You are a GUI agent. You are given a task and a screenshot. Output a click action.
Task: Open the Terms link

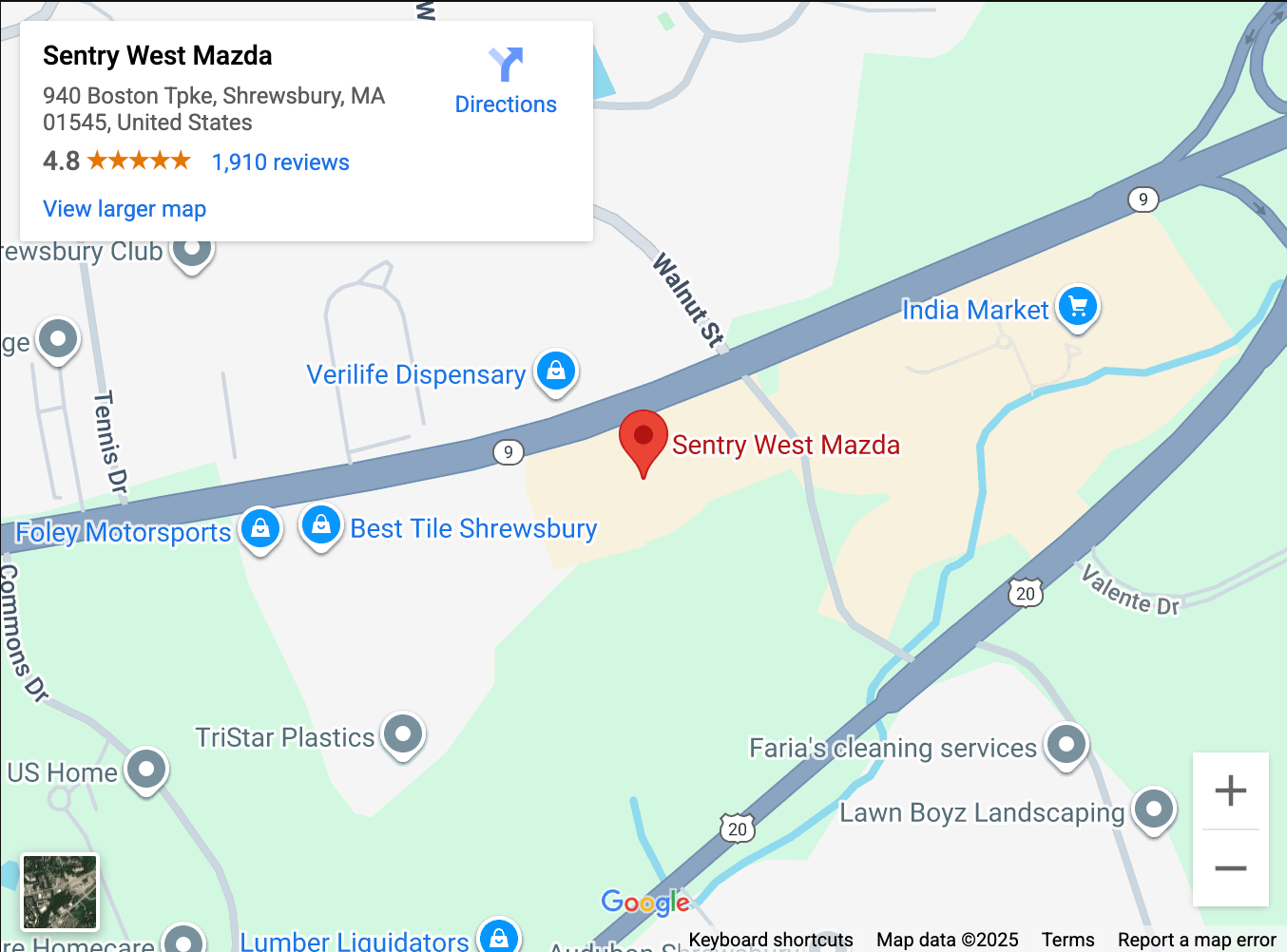[1067, 940]
